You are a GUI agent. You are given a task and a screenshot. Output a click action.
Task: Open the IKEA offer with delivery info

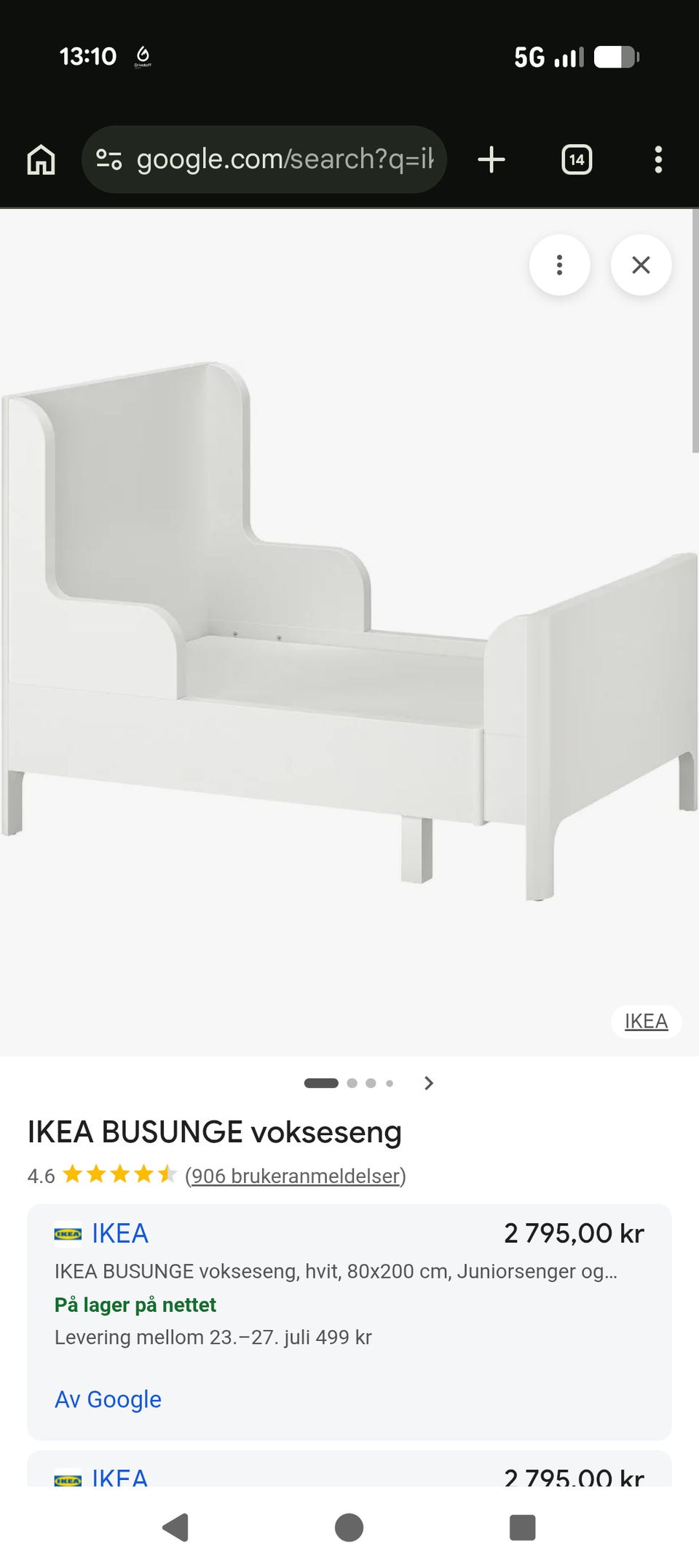[x=349, y=1321]
